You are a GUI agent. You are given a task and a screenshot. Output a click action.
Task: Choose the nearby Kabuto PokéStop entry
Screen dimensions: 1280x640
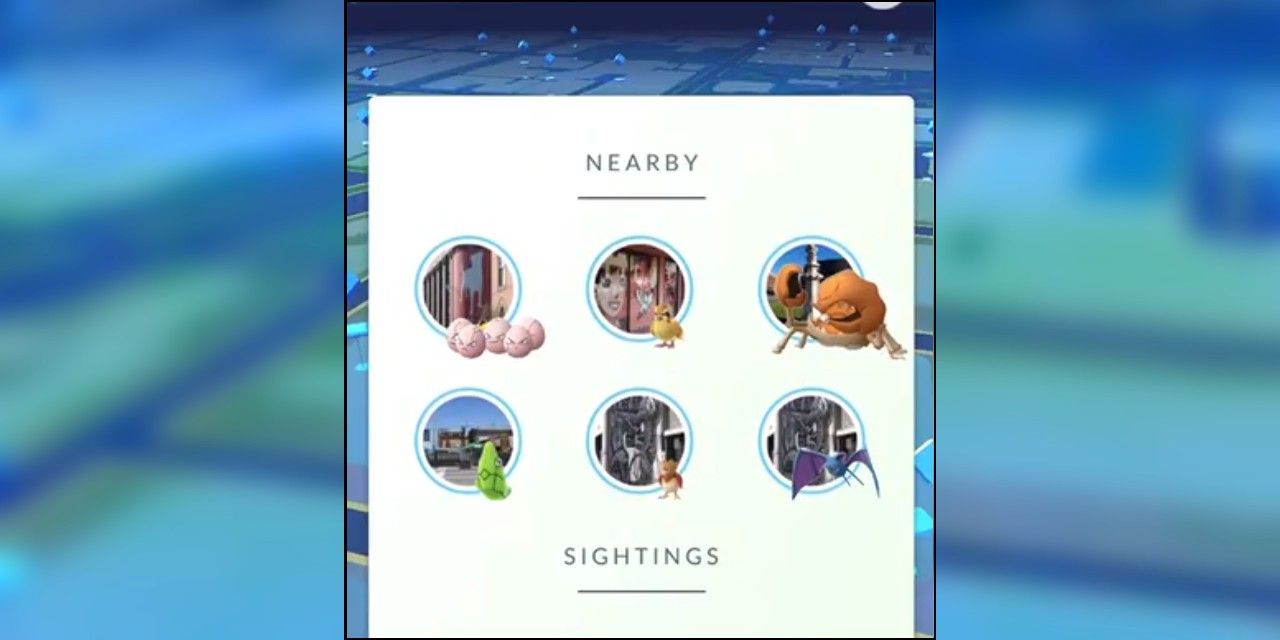click(x=812, y=292)
